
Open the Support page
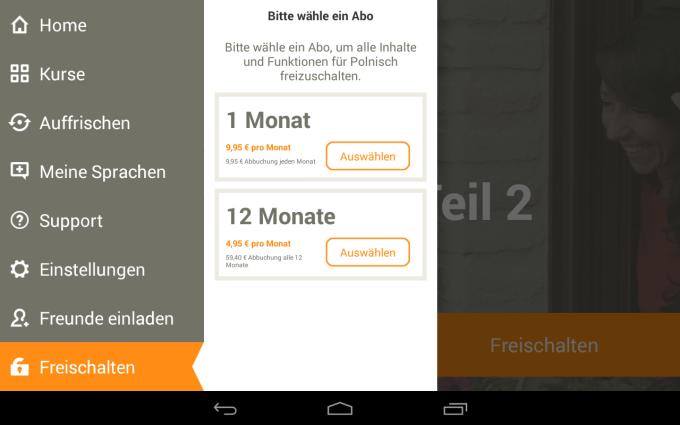(x=70, y=221)
